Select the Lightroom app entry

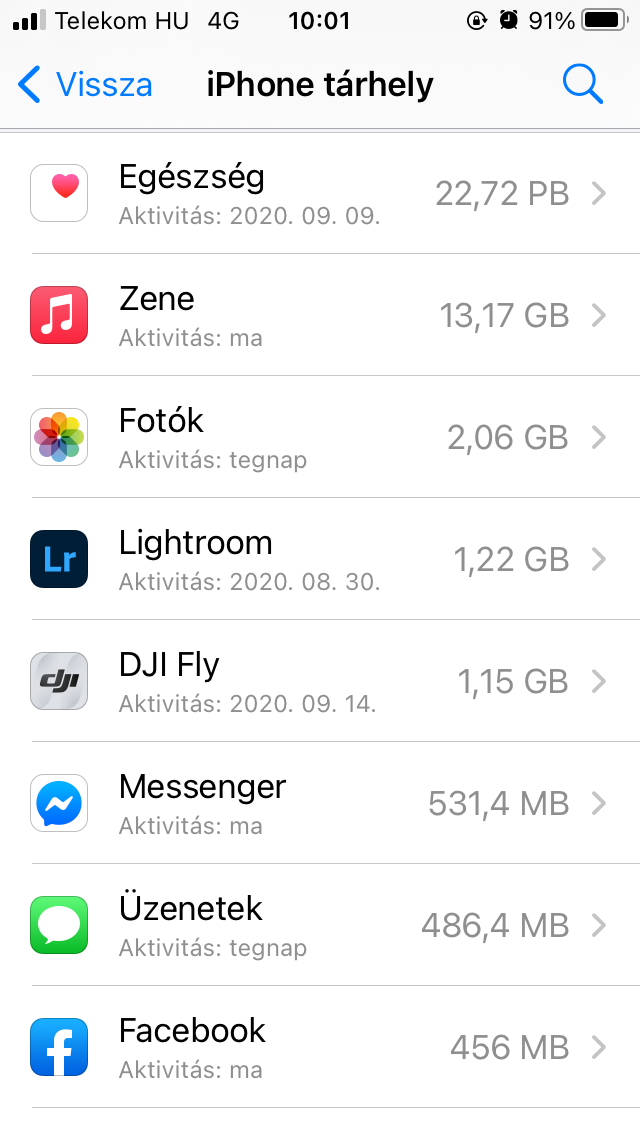click(320, 559)
